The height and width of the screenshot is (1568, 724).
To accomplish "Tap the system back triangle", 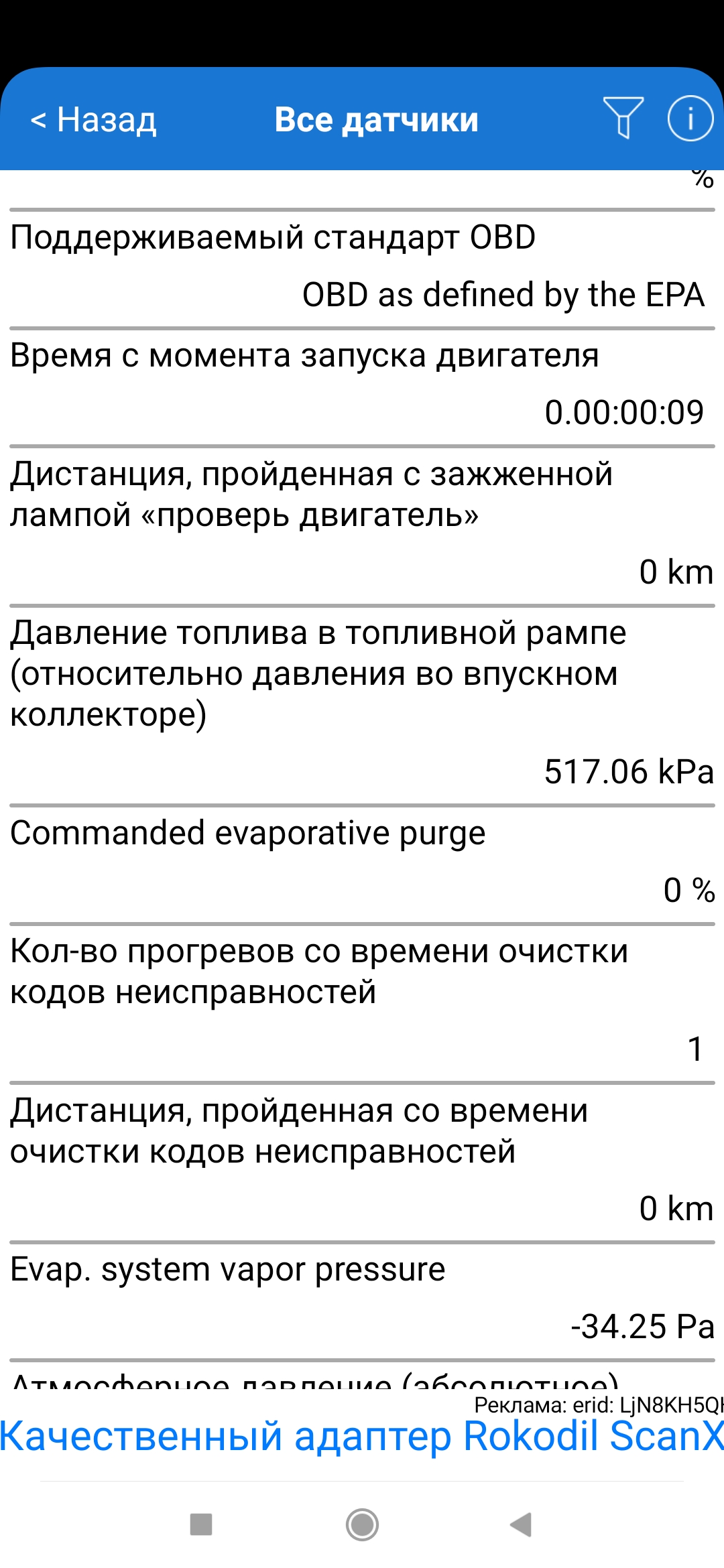I will point(521,1524).
